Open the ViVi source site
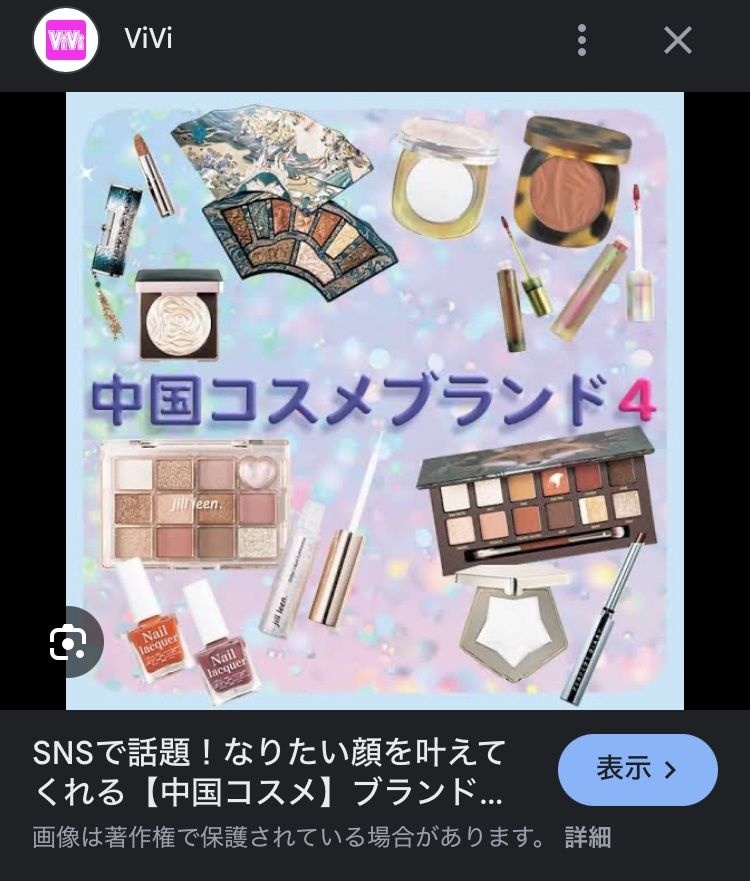Image resolution: width=750 pixels, height=881 pixels. click(x=149, y=39)
